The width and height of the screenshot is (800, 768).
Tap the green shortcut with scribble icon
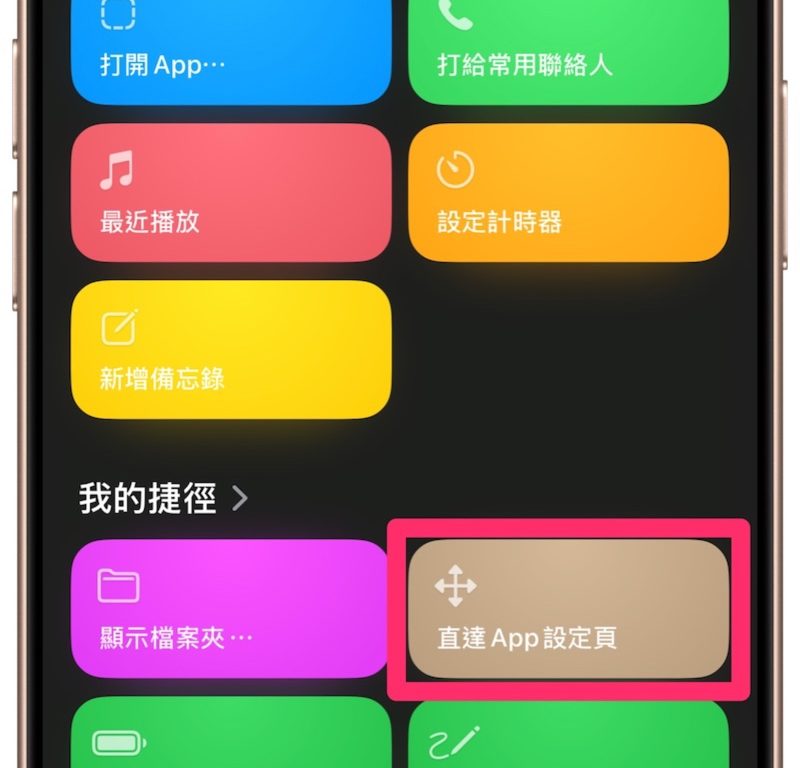(x=568, y=737)
